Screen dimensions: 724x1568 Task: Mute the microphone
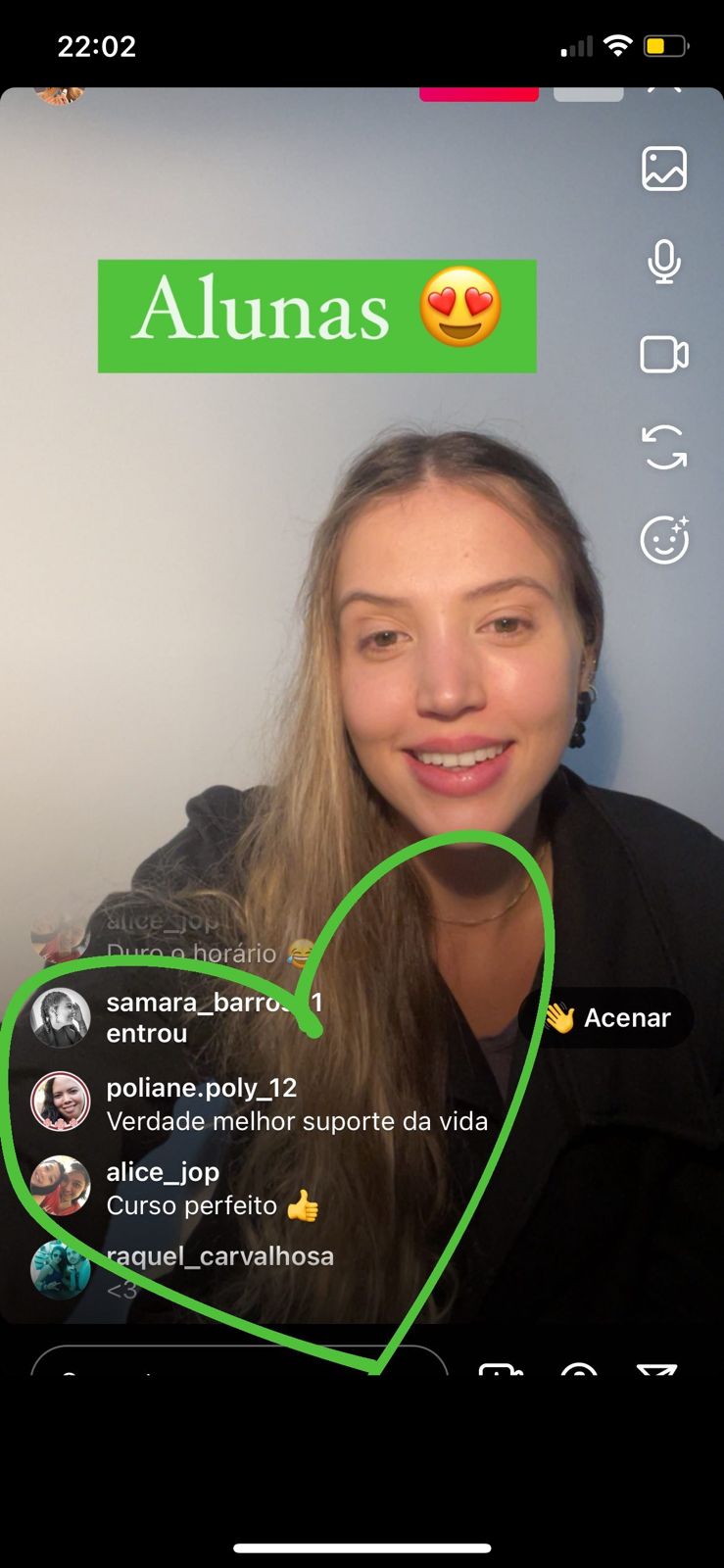[664, 262]
